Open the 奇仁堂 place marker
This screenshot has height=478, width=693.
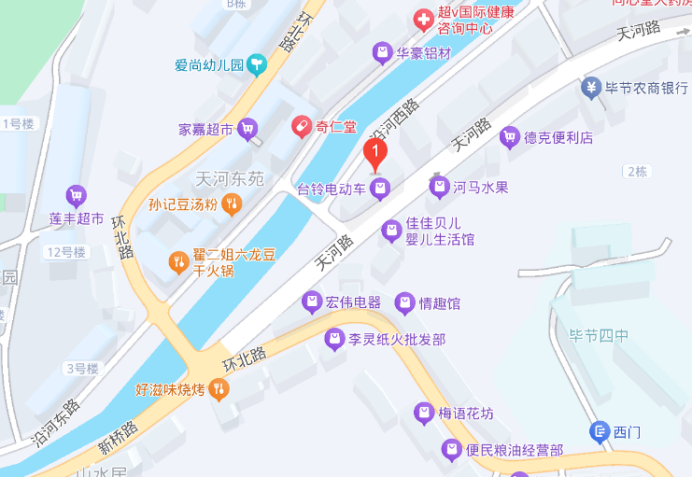300,127
